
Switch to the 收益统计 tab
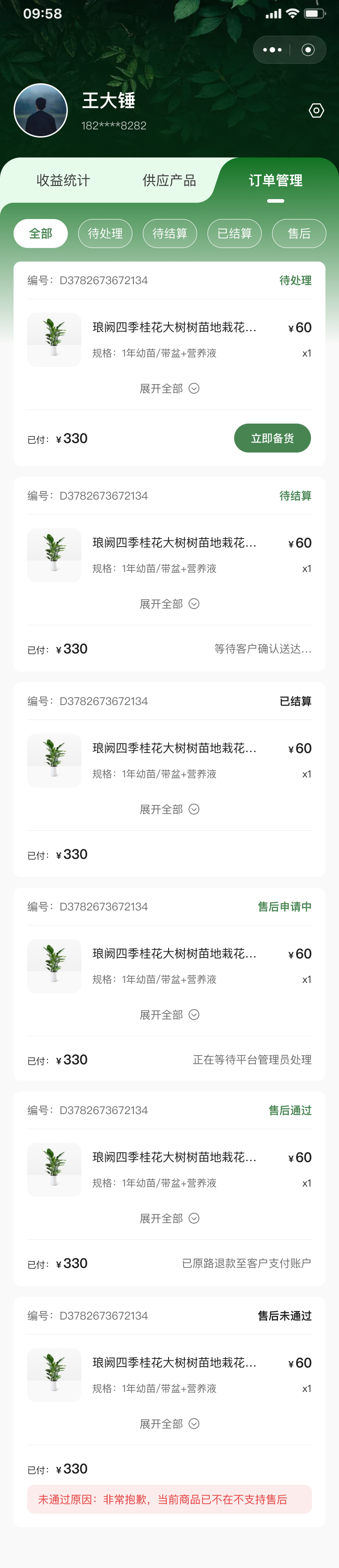(x=63, y=180)
